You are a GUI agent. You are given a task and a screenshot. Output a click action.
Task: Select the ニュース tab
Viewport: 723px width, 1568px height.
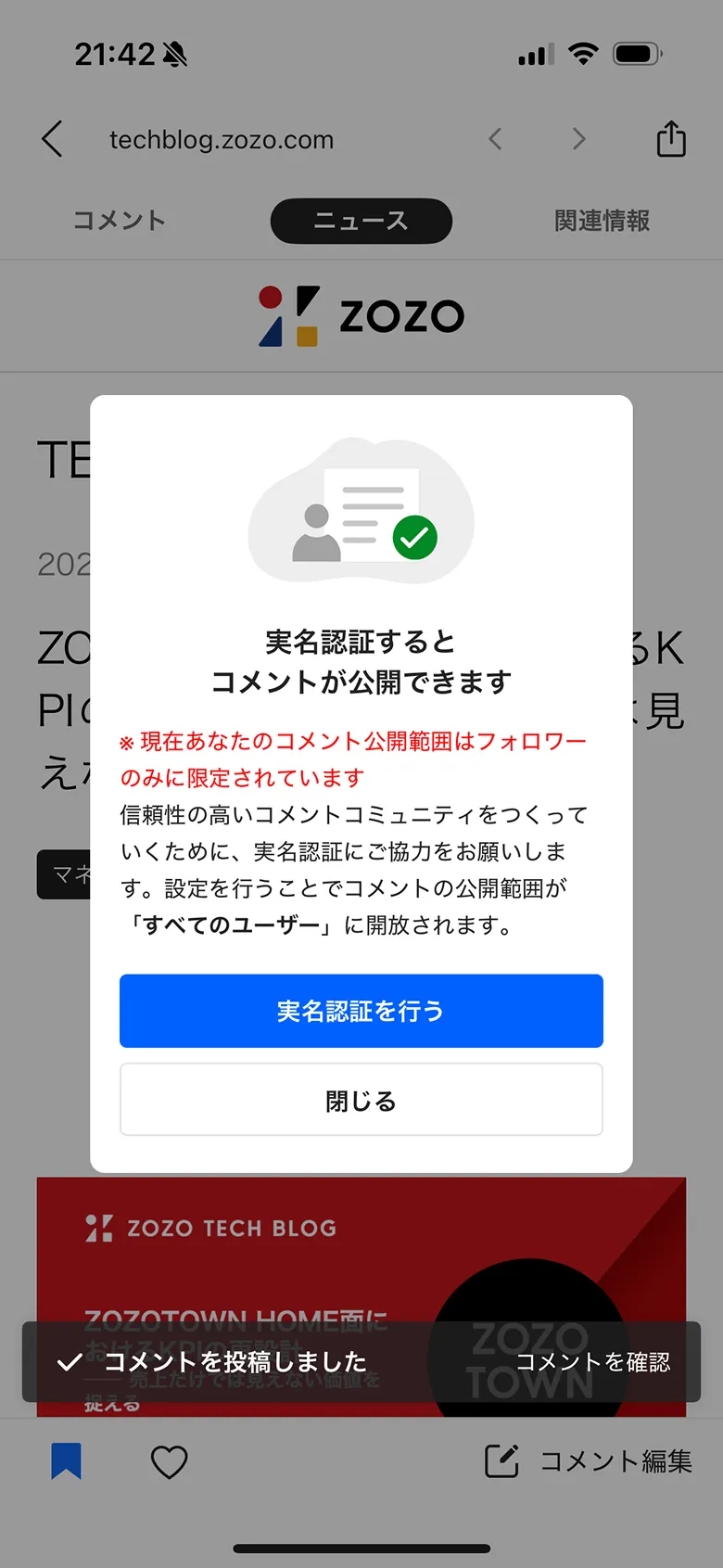tap(361, 221)
